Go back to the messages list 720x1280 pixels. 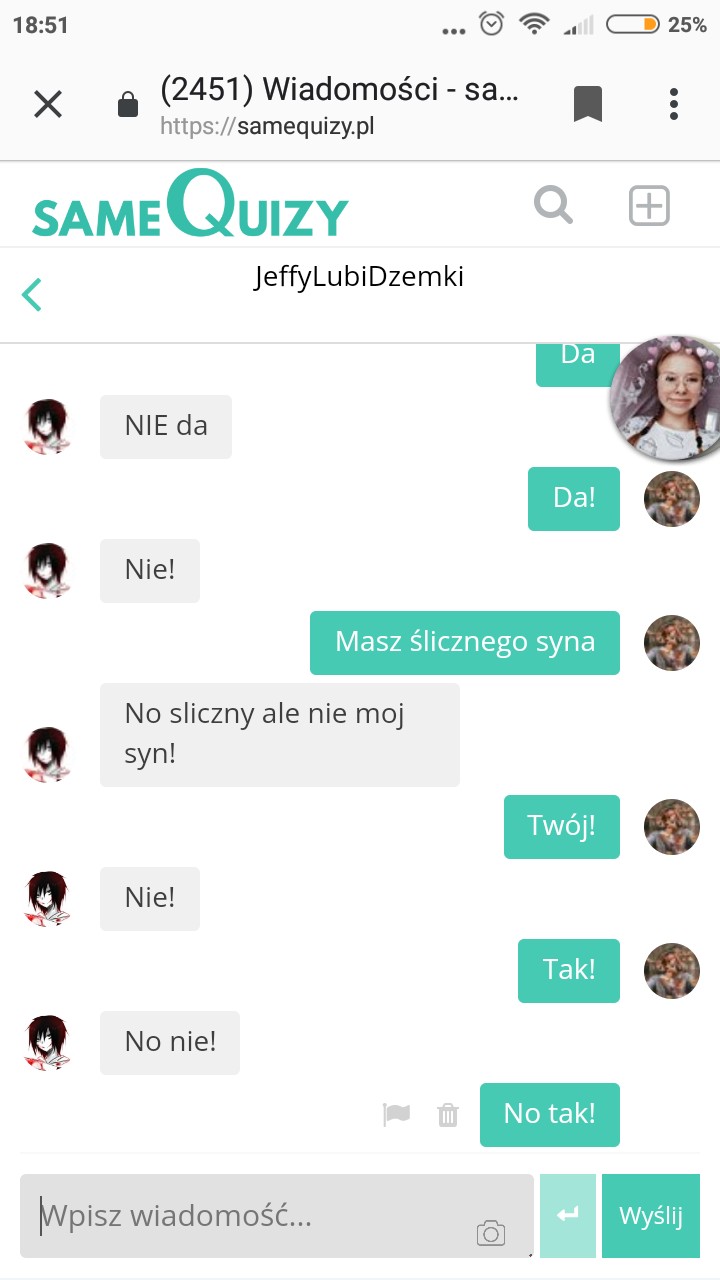pyautogui.click(x=32, y=295)
